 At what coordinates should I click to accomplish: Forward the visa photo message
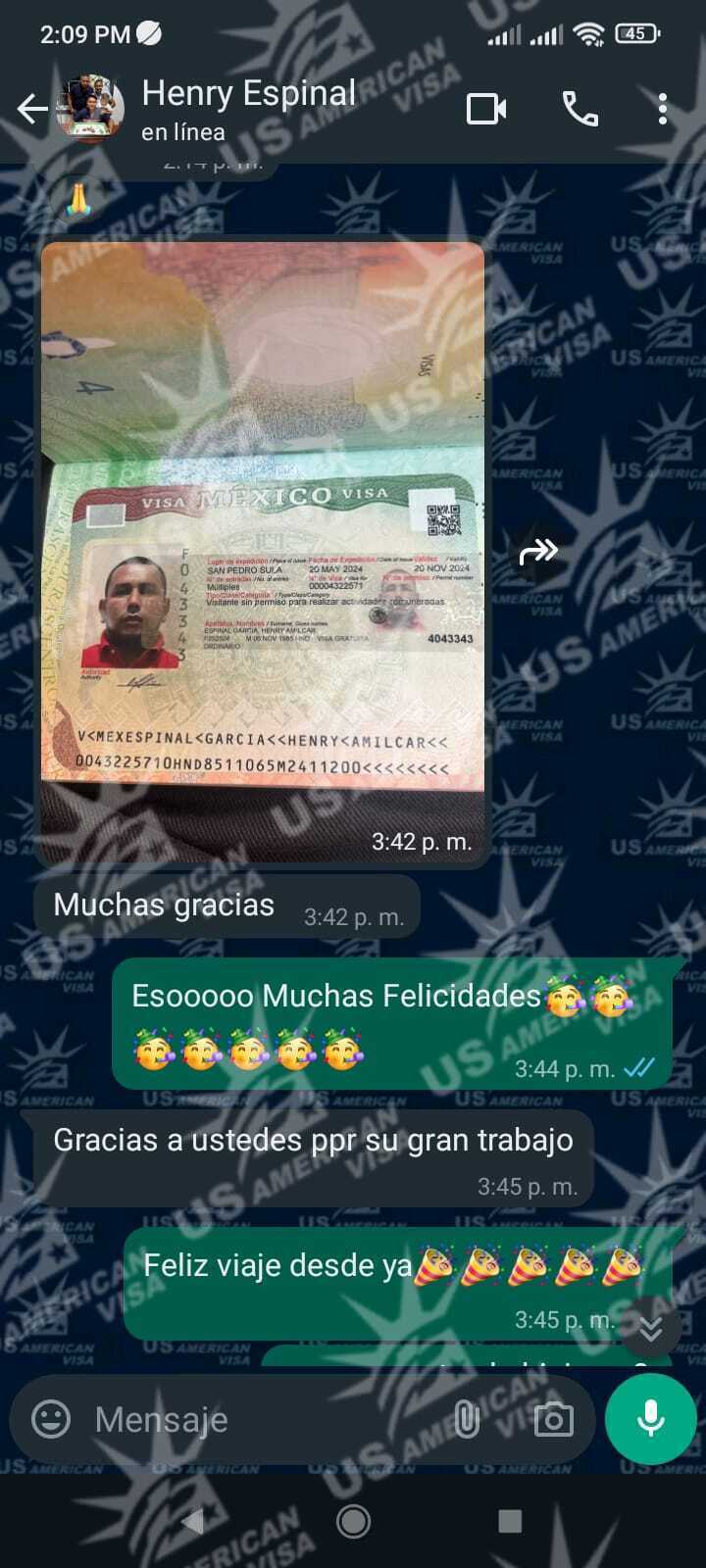(x=538, y=554)
